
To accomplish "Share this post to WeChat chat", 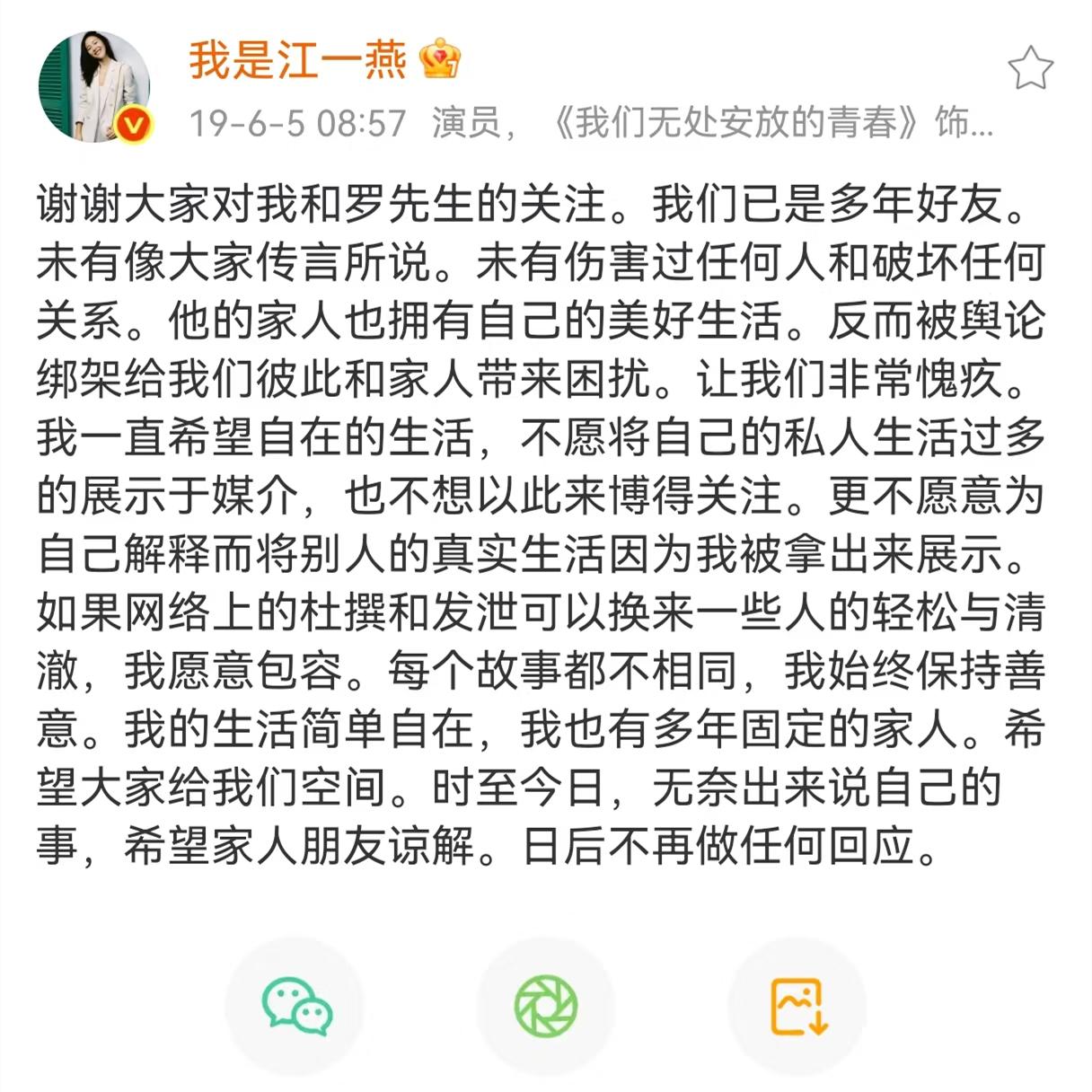I will point(296,1006).
